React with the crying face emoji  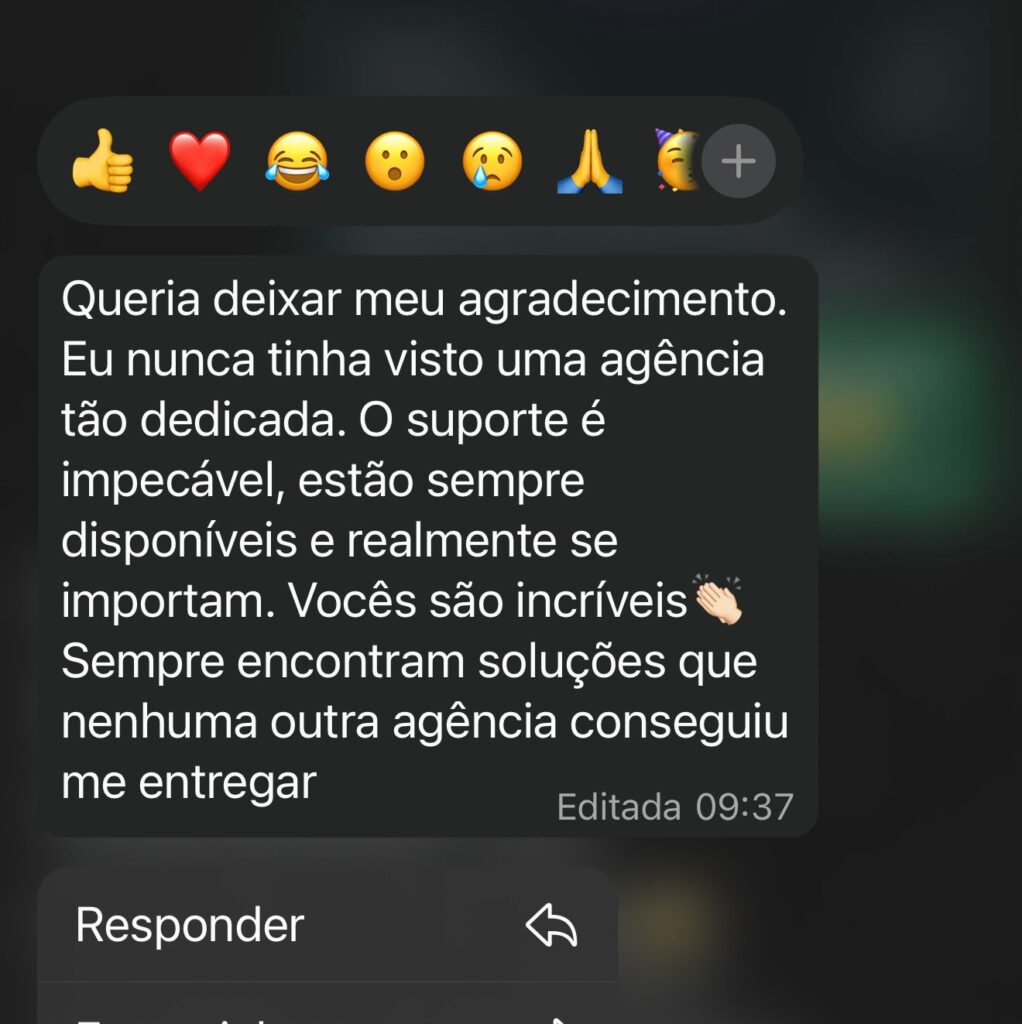[x=492, y=162]
